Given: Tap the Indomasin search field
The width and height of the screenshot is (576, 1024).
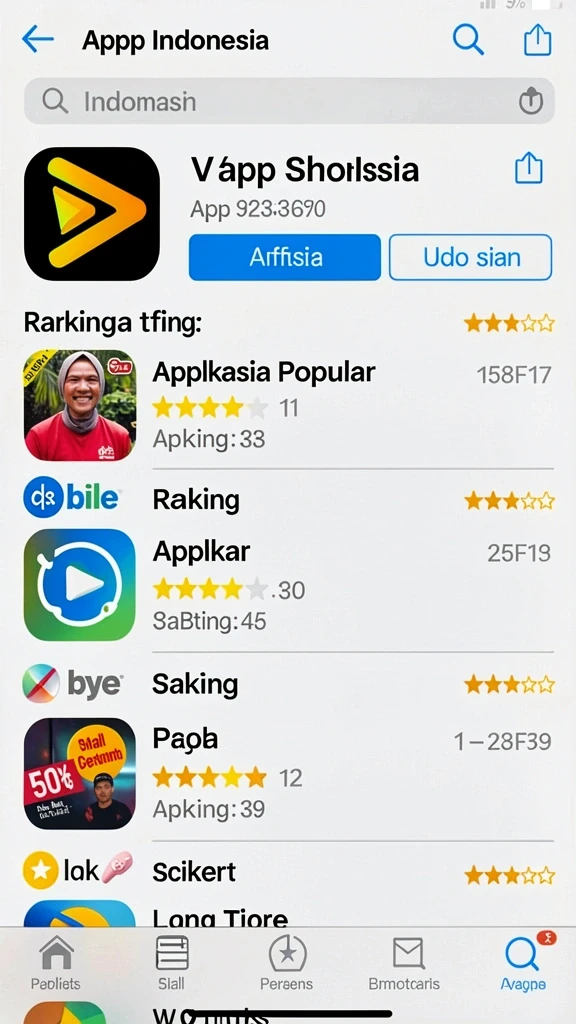Looking at the screenshot, I should click(x=289, y=101).
